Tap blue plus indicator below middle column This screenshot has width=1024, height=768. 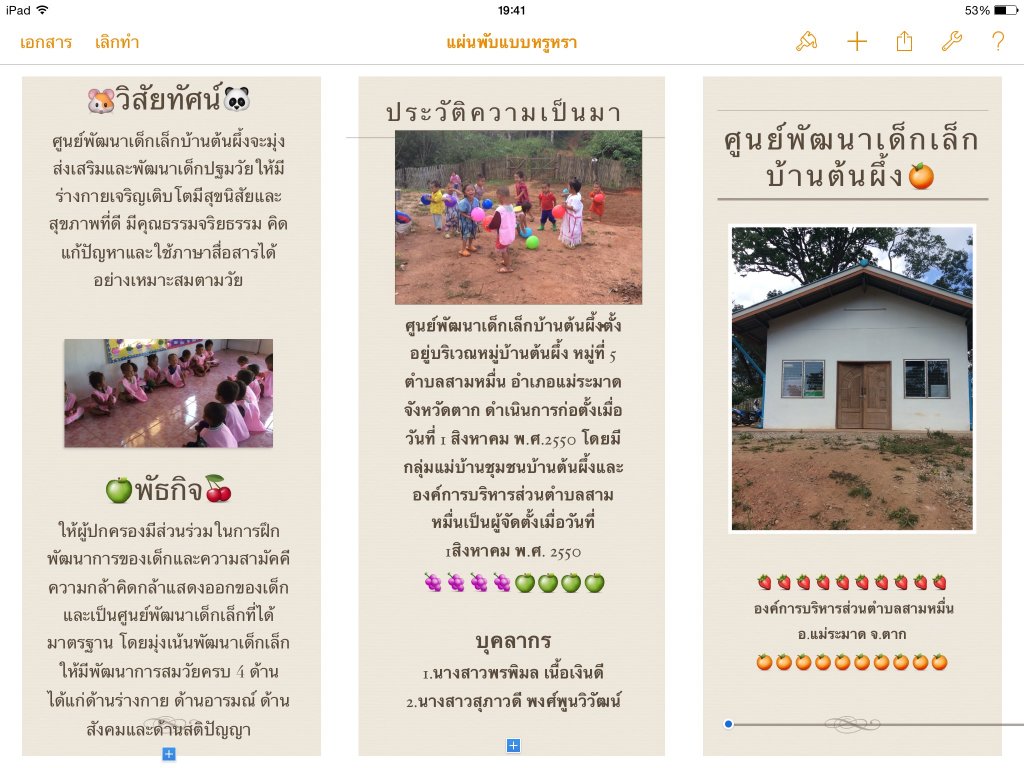[513, 745]
